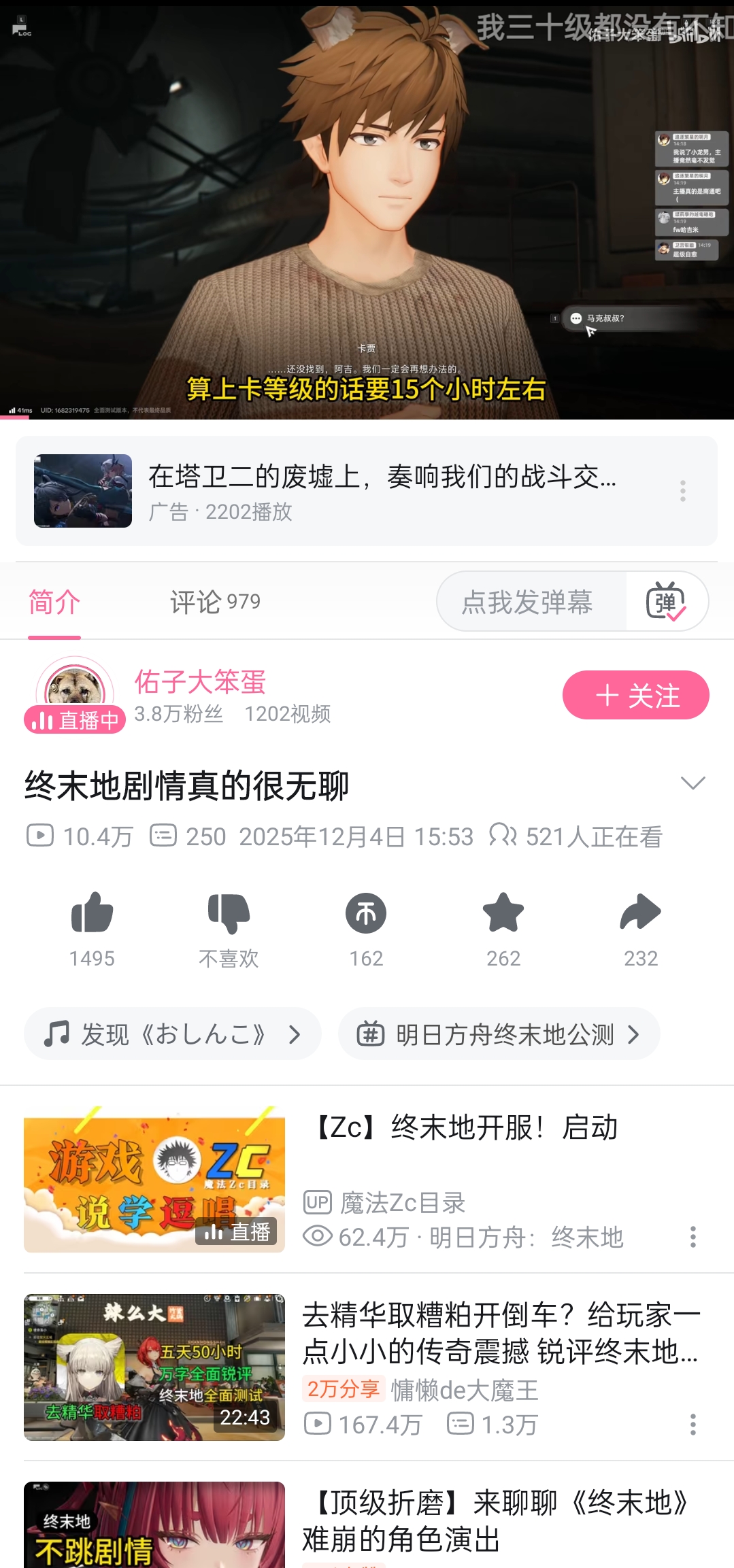Switch to the 评论 comments tab
Screen dimensions: 734x1568
coord(215,602)
